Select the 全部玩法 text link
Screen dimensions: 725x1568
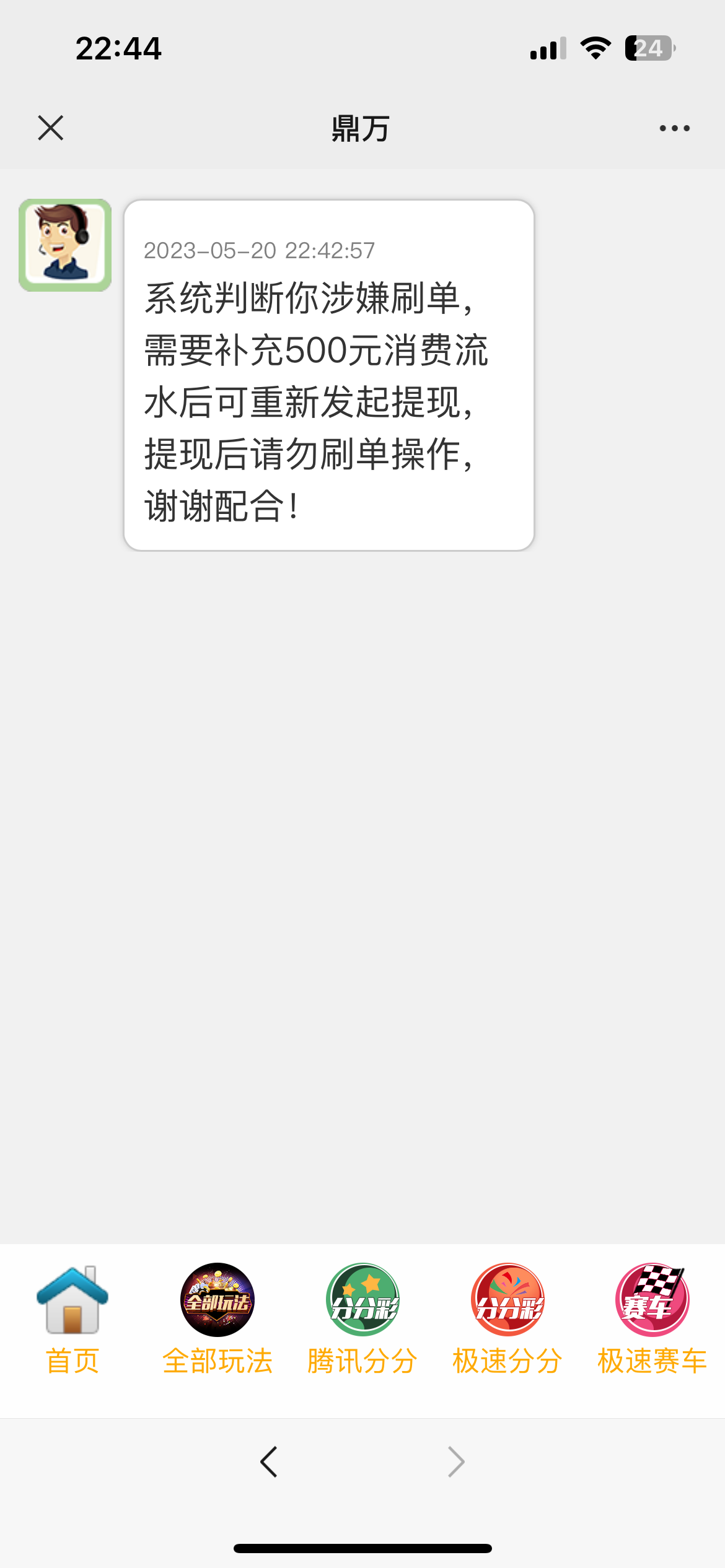click(217, 1359)
